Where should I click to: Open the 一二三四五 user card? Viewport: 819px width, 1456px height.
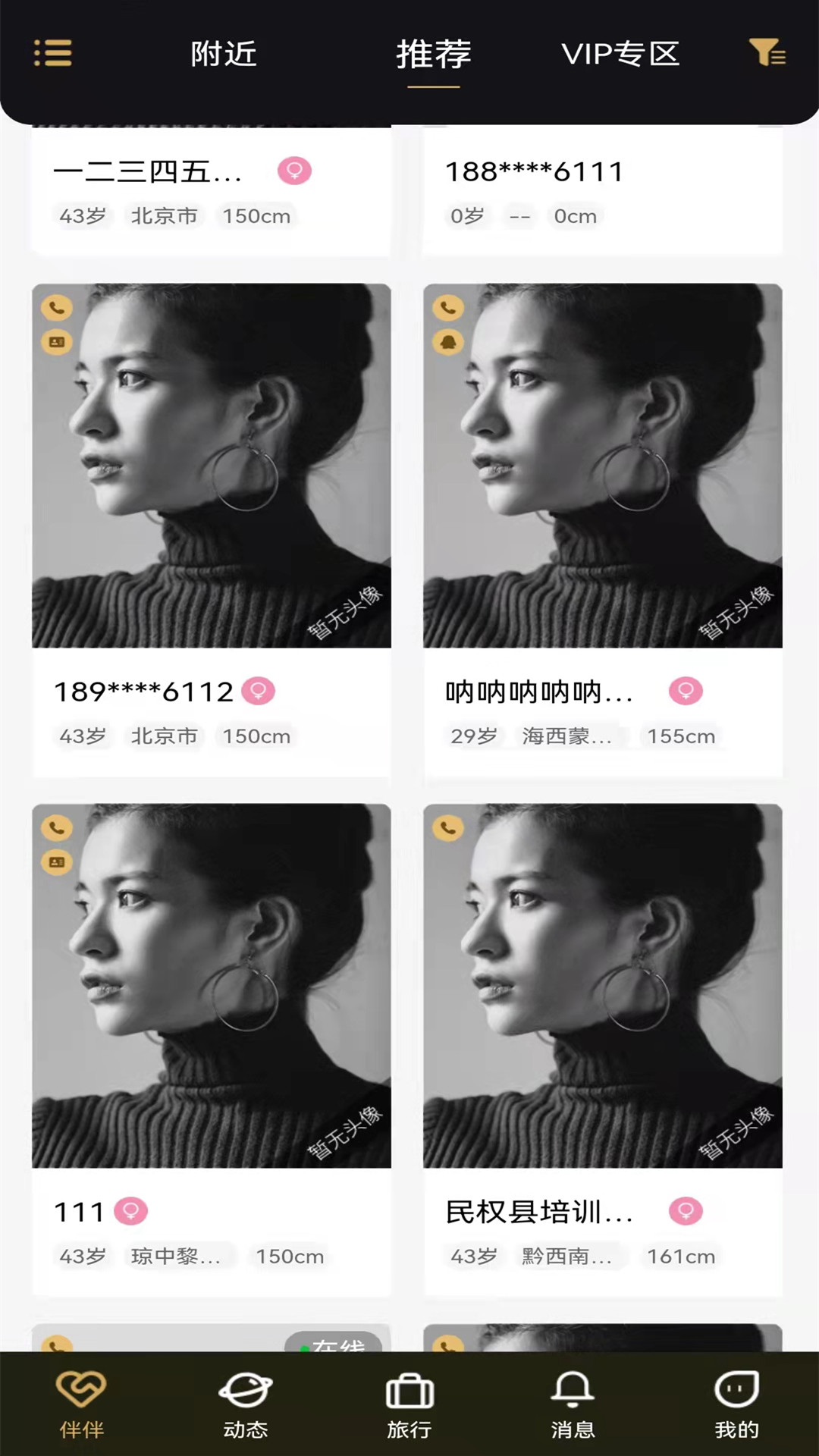[x=149, y=171]
